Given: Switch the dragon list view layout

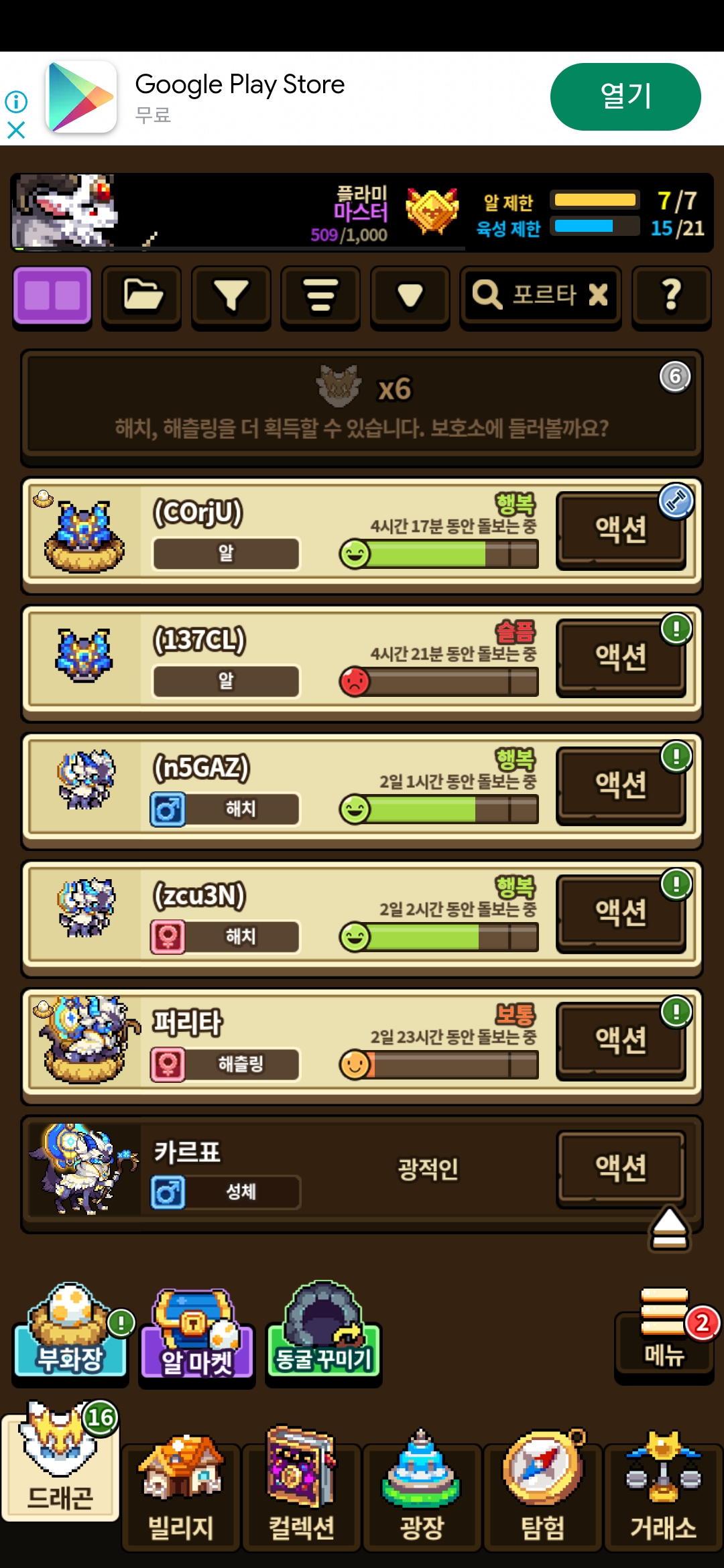Looking at the screenshot, I should [x=52, y=296].
